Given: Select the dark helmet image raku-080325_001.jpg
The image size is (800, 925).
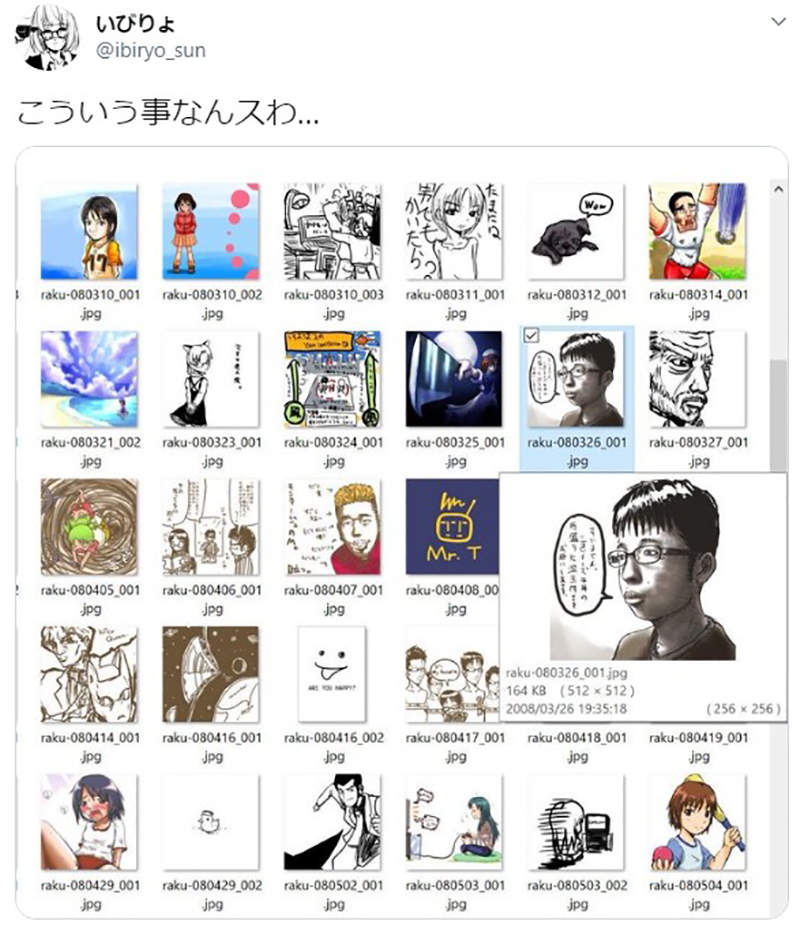Looking at the screenshot, I should tap(452, 378).
